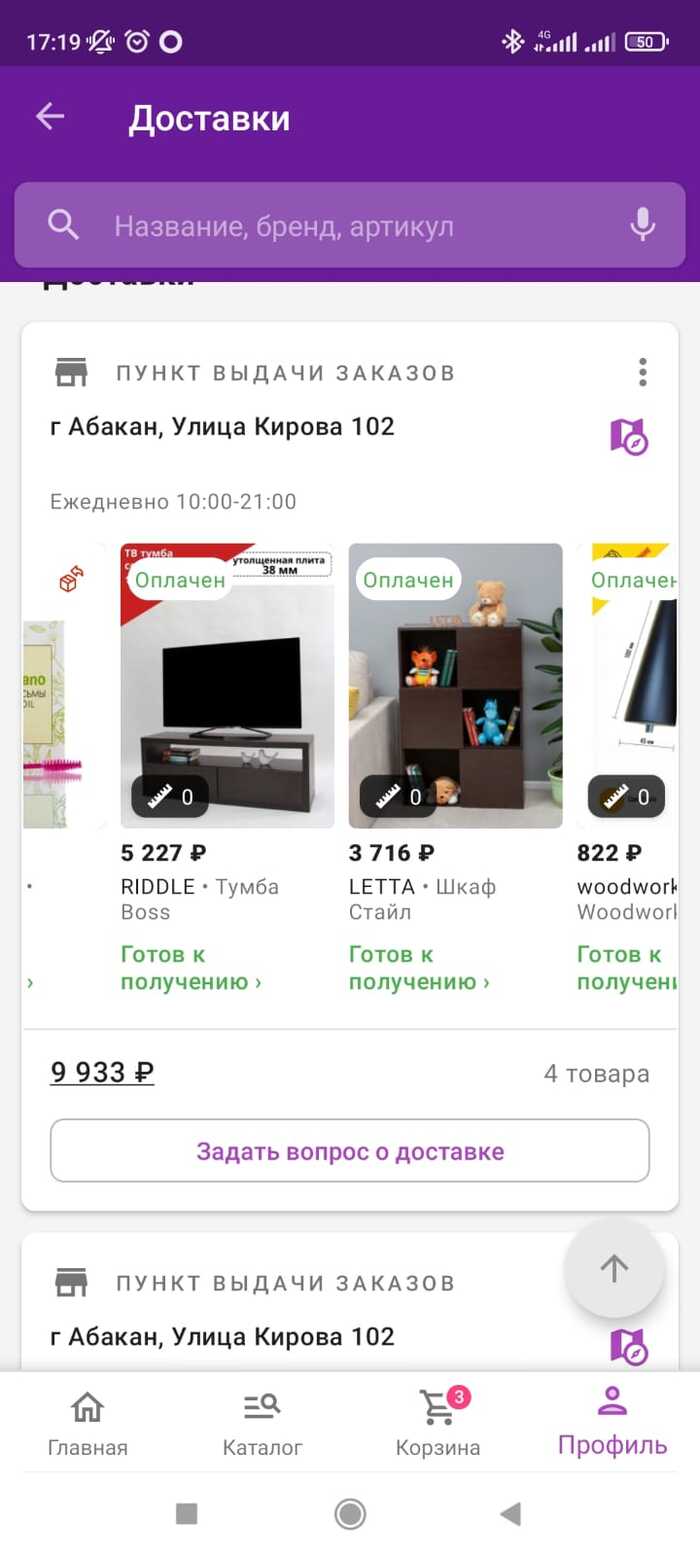Tap the system home button
Image resolution: width=700 pixels, height=1556 pixels.
click(350, 1514)
